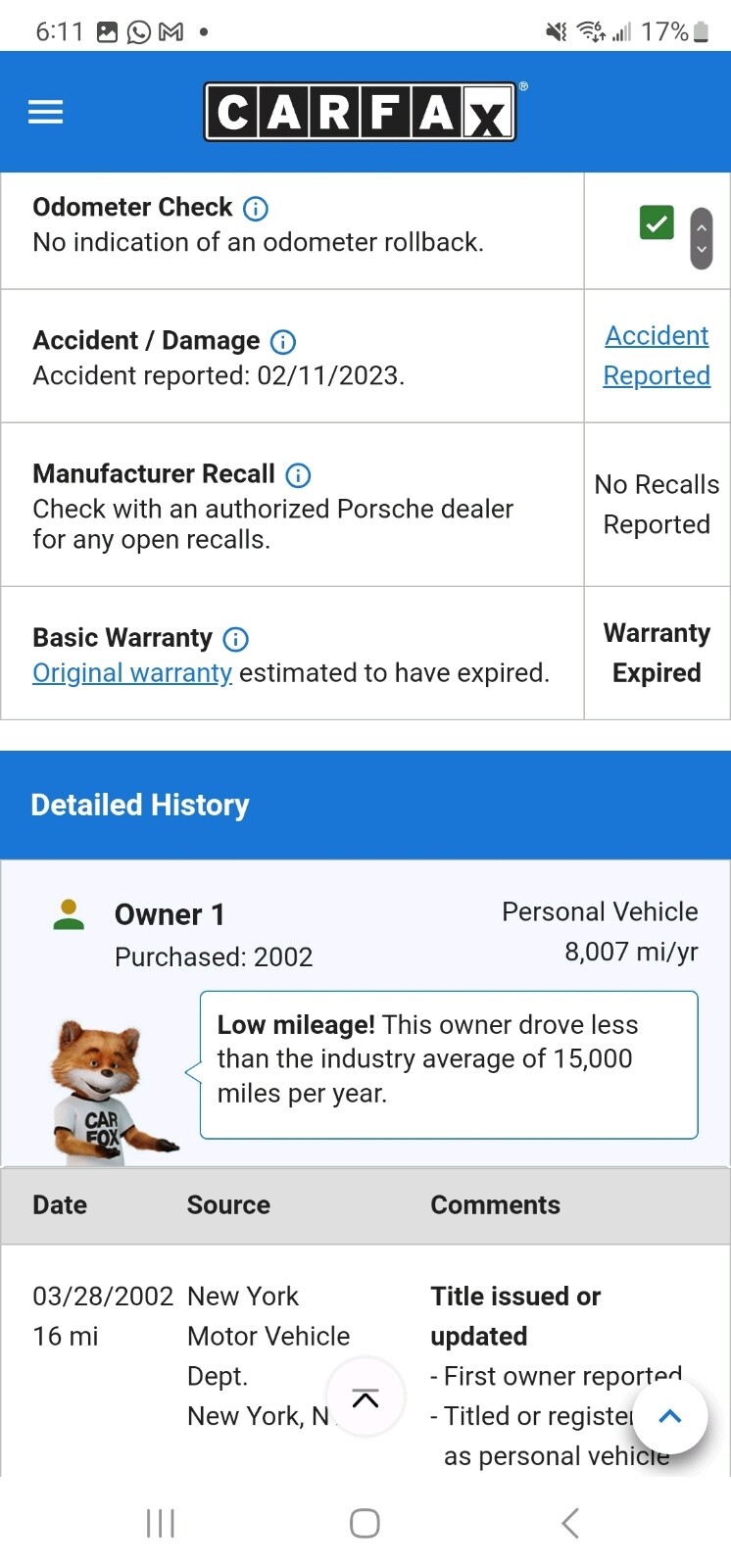Tap the gray scroll handle
This screenshot has width=731, height=1568.
(701, 238)
